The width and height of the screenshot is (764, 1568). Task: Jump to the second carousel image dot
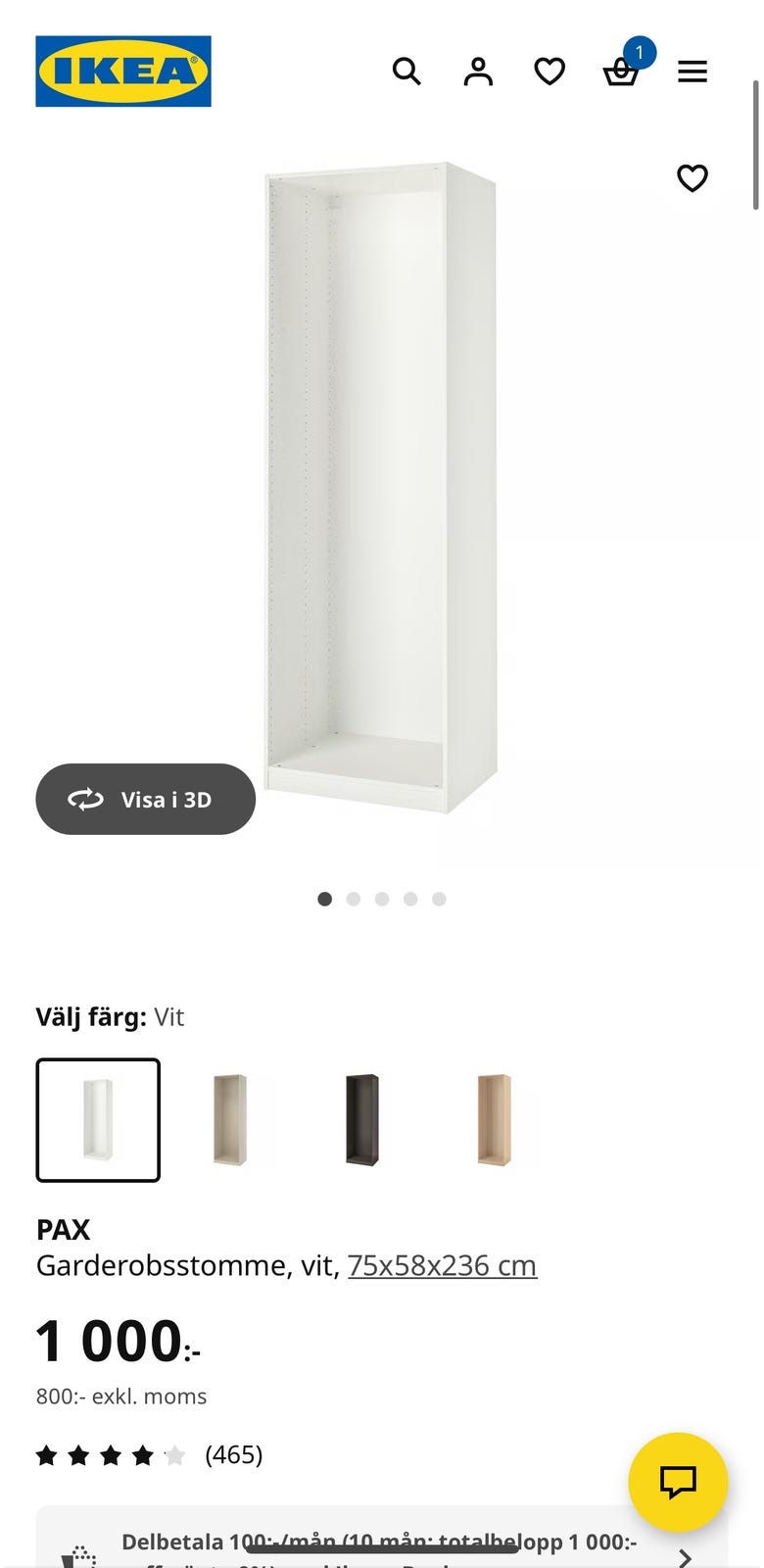click(x=353, y=899)
